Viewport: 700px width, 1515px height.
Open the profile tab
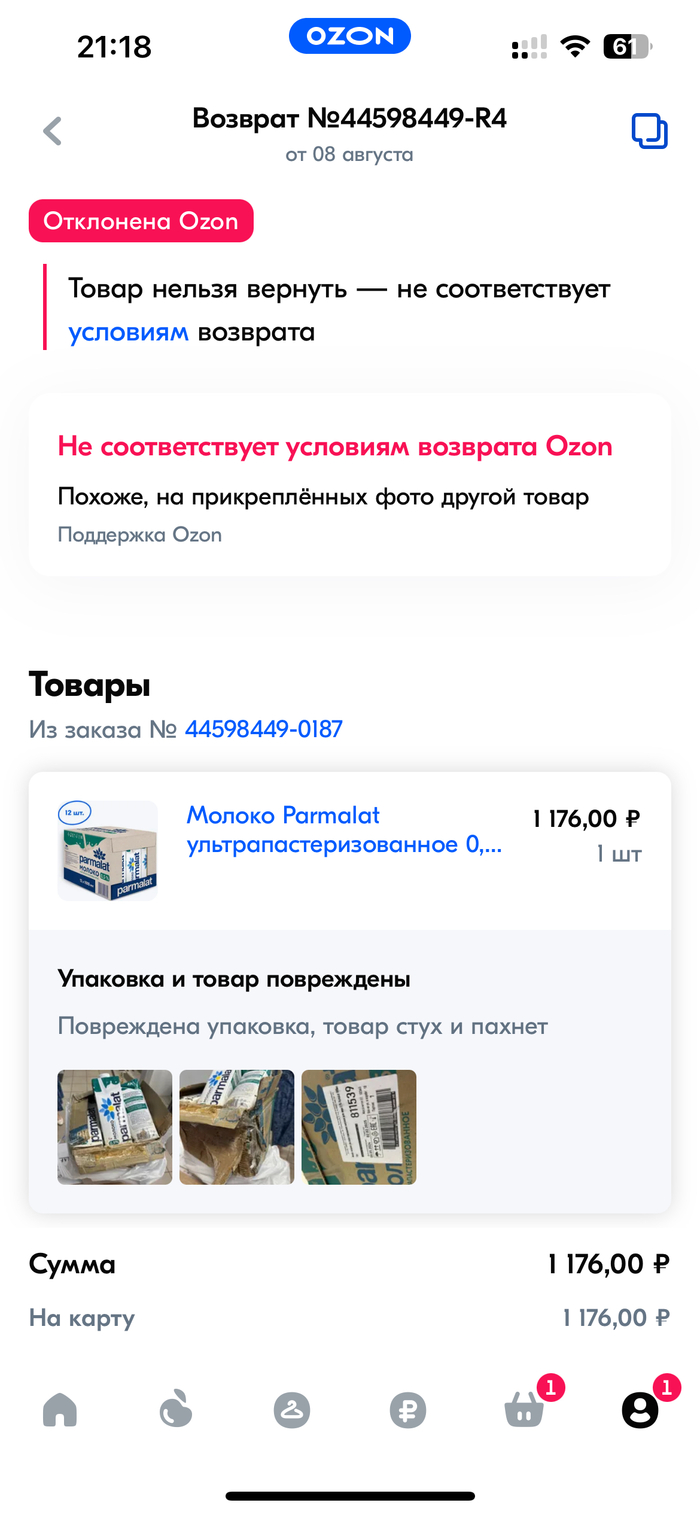coord(640,1410)
